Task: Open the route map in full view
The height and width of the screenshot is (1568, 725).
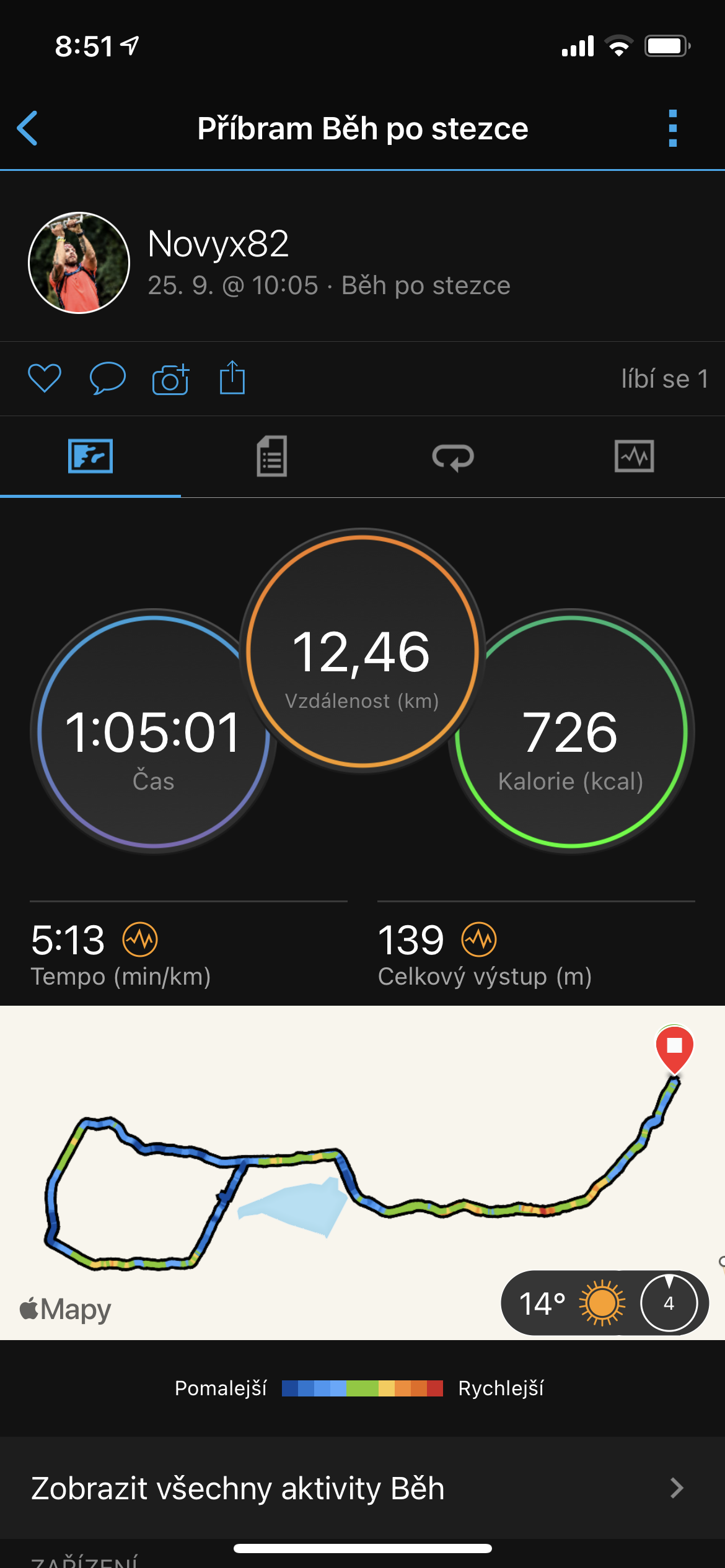Action: (x=362, y=1173)
